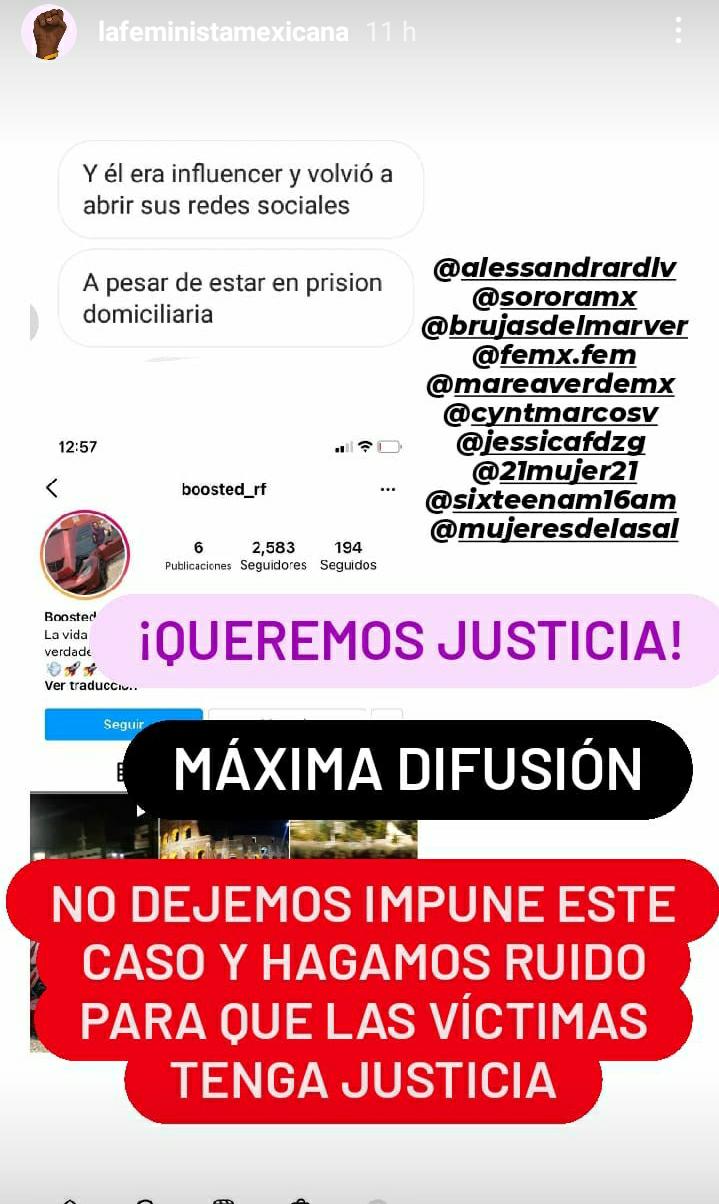Tap the @21mujer21 mention
Image resolution: width=719 pixels, height=1204 pixels.
coord(554,471)
